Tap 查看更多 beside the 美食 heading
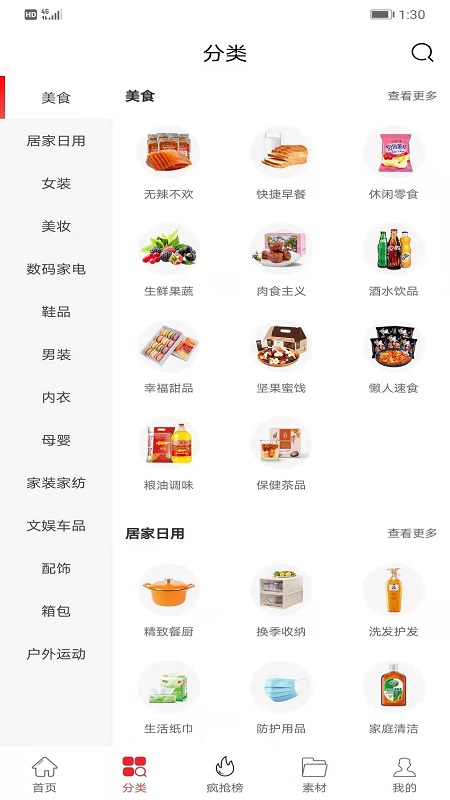 point(412,96)
